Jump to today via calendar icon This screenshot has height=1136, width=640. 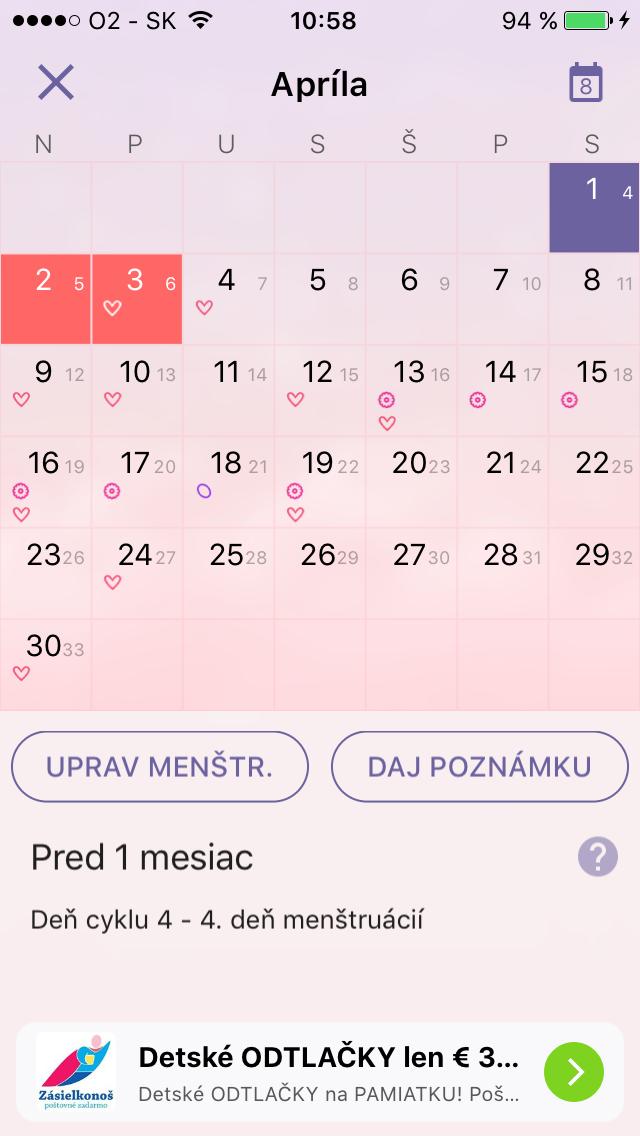tap(586, 82)
